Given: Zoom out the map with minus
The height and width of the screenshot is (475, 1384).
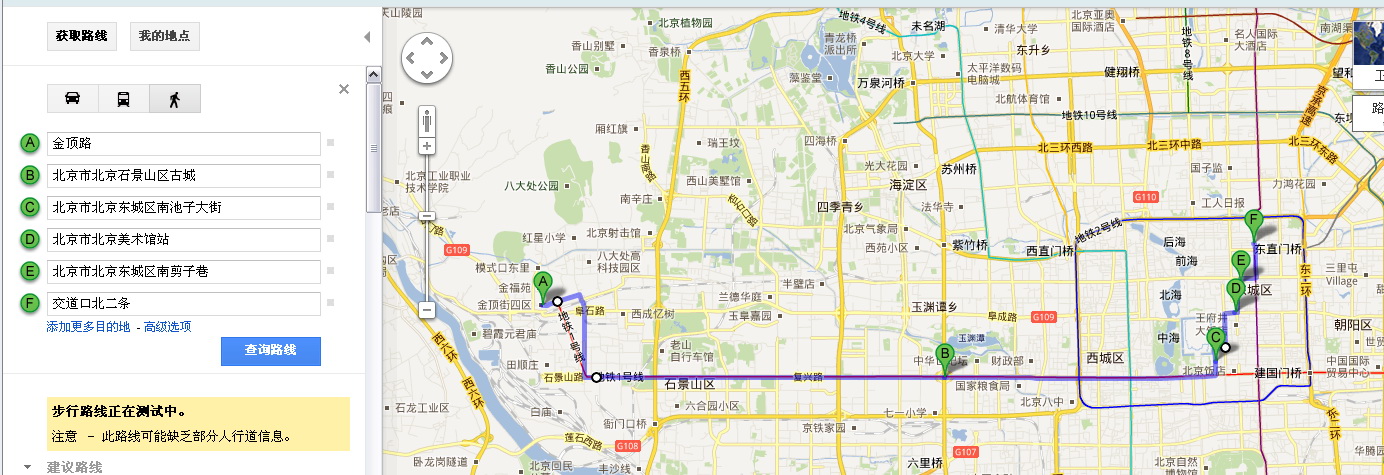Looking at the screenshot, I should (x=427, y=311).
